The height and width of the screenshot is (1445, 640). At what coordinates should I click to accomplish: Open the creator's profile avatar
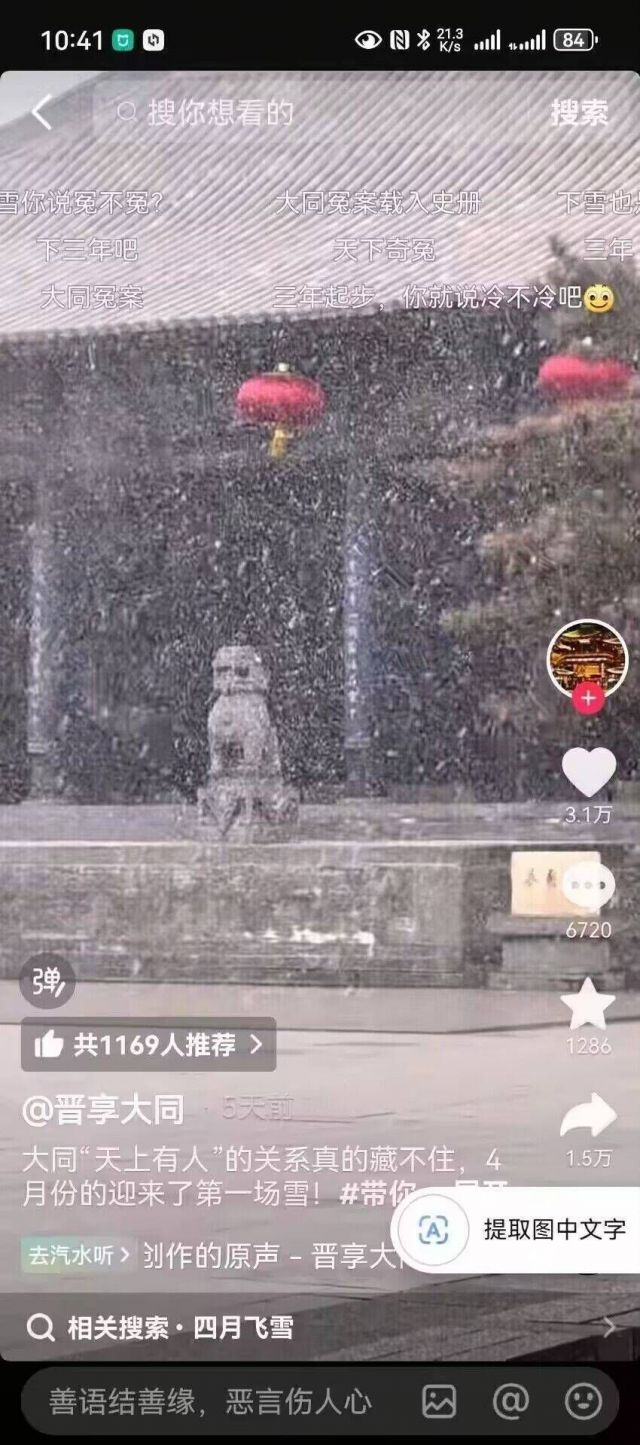pos(587,660)
